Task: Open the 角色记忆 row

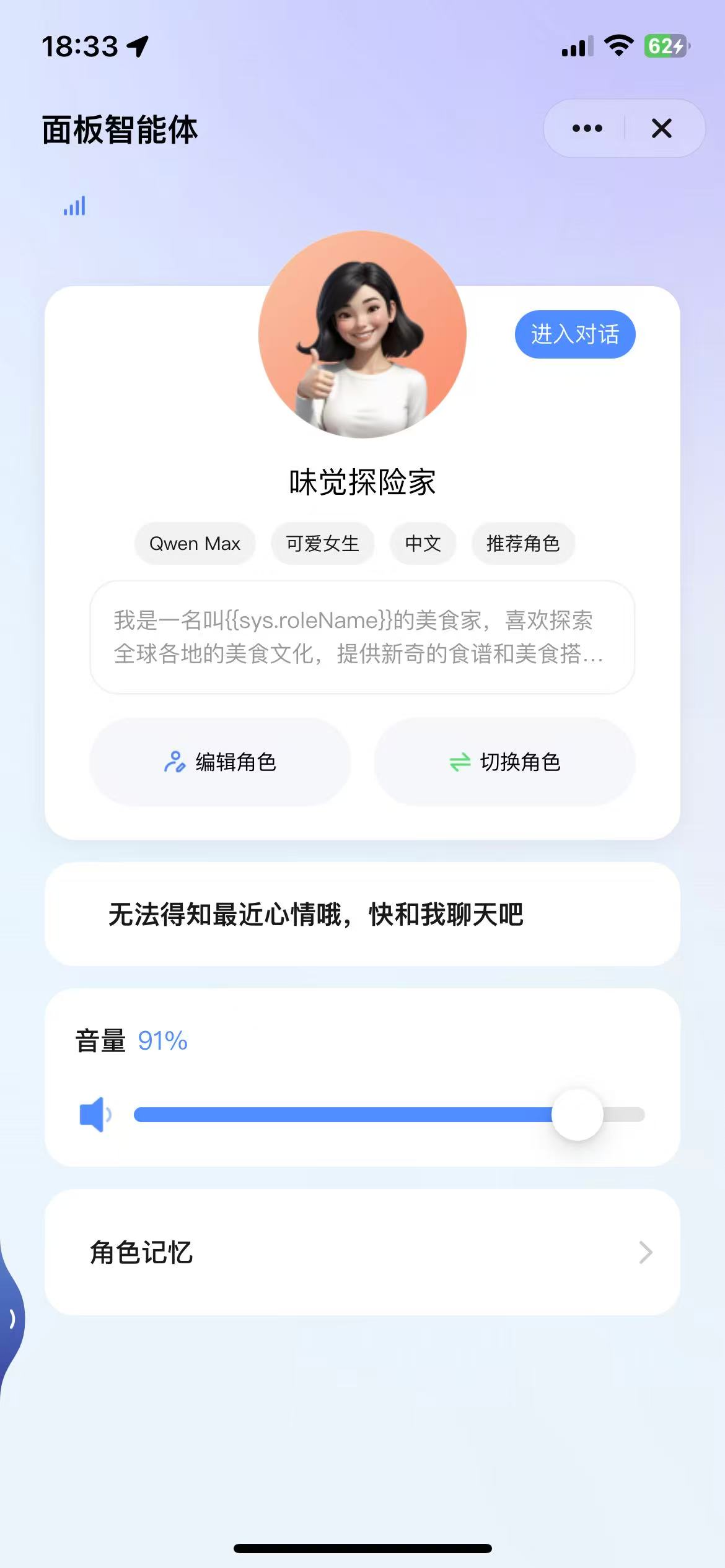Action: click(x=362, y=1252)
